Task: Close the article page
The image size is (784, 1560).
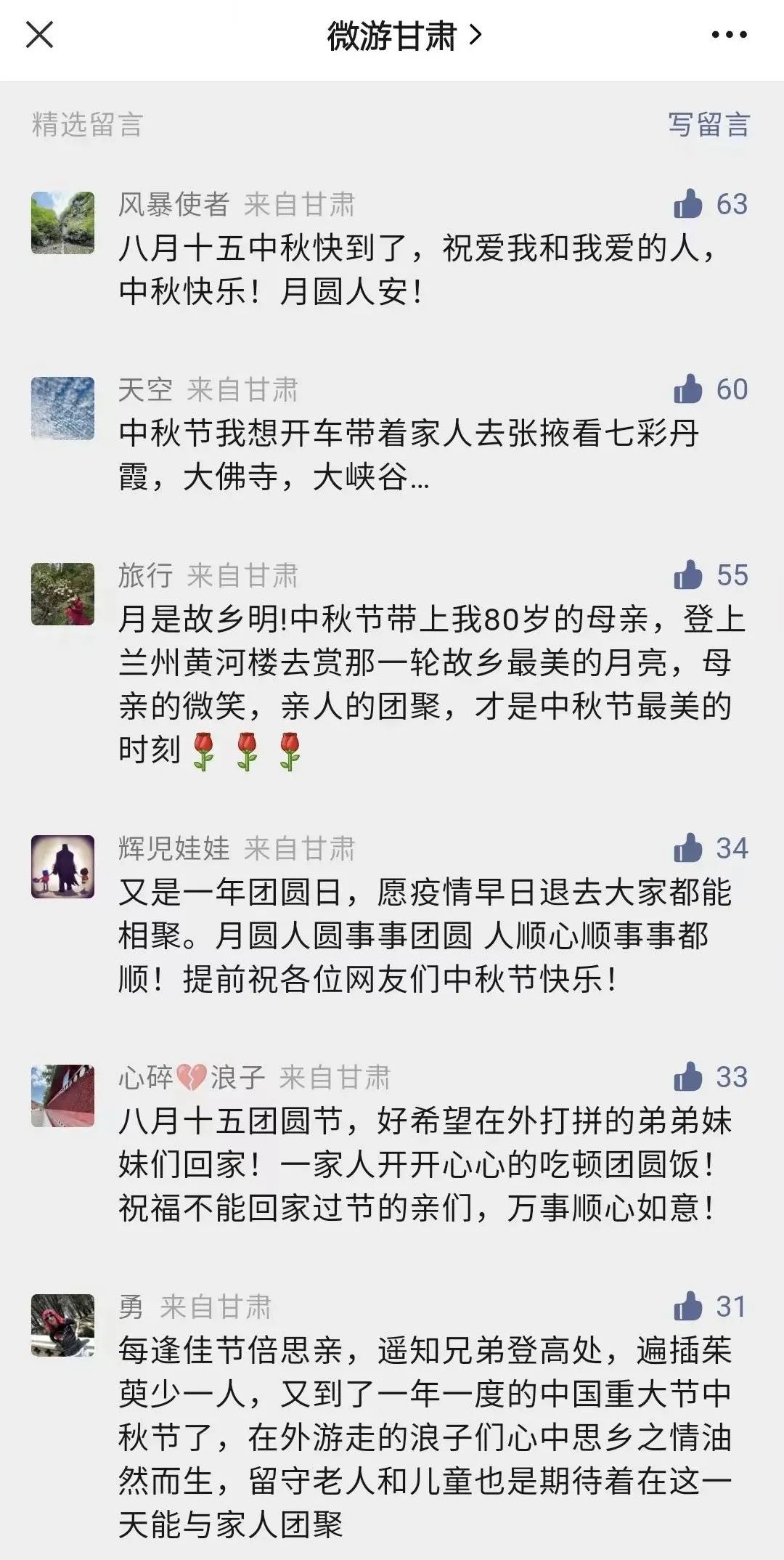Action: (x=39, y=35)
